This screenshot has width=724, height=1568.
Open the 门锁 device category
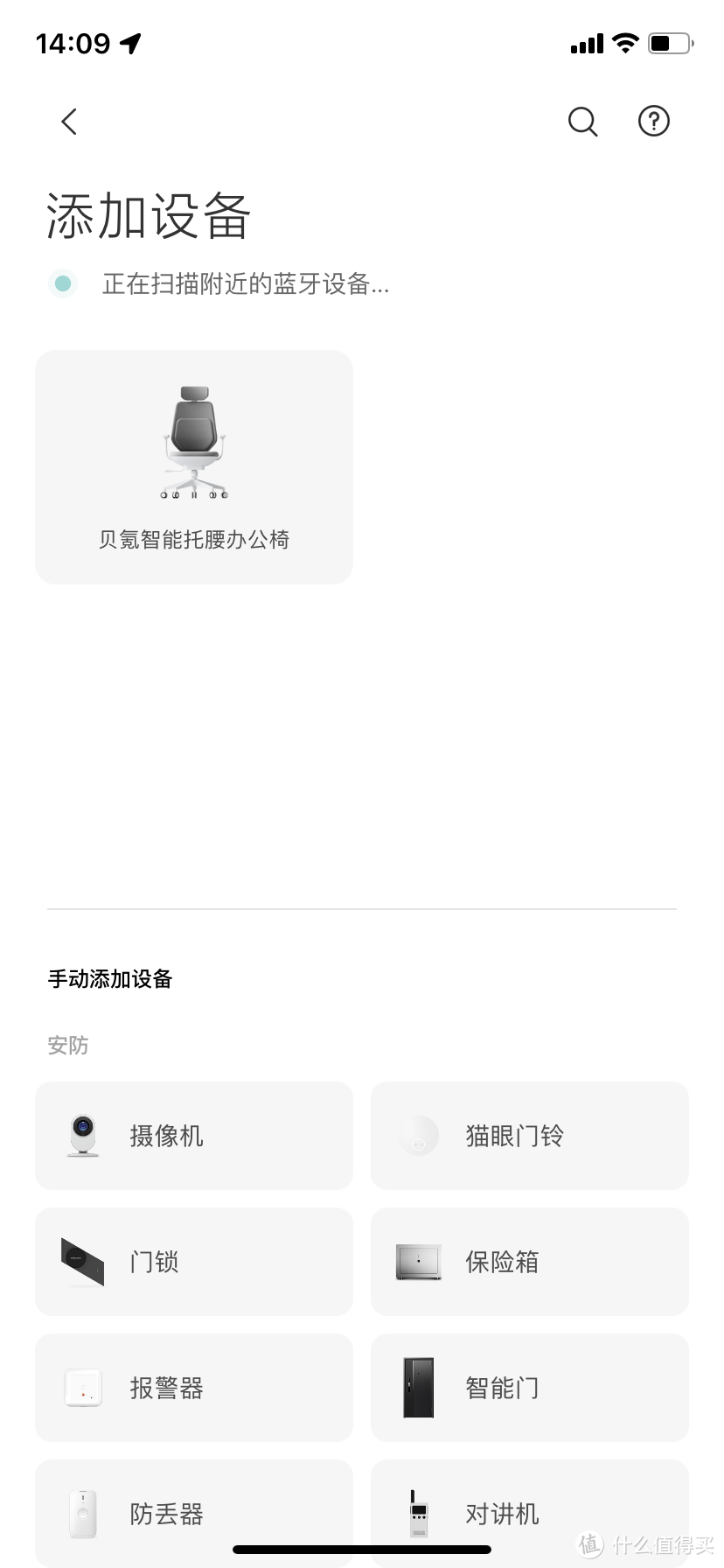point(194,1262)
